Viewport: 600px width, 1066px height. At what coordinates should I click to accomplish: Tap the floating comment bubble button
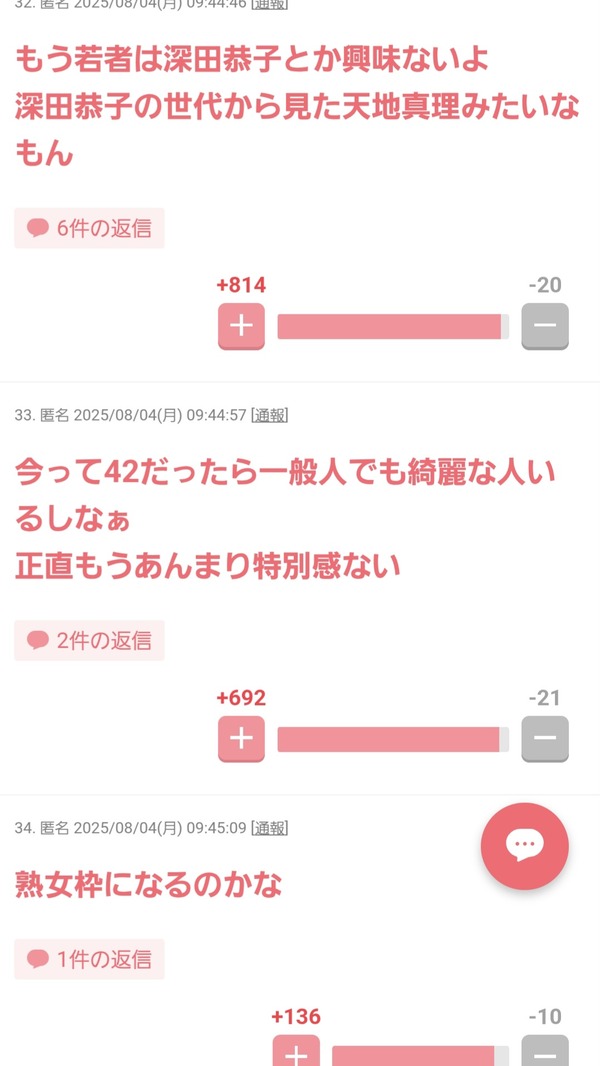coord(525,846)
